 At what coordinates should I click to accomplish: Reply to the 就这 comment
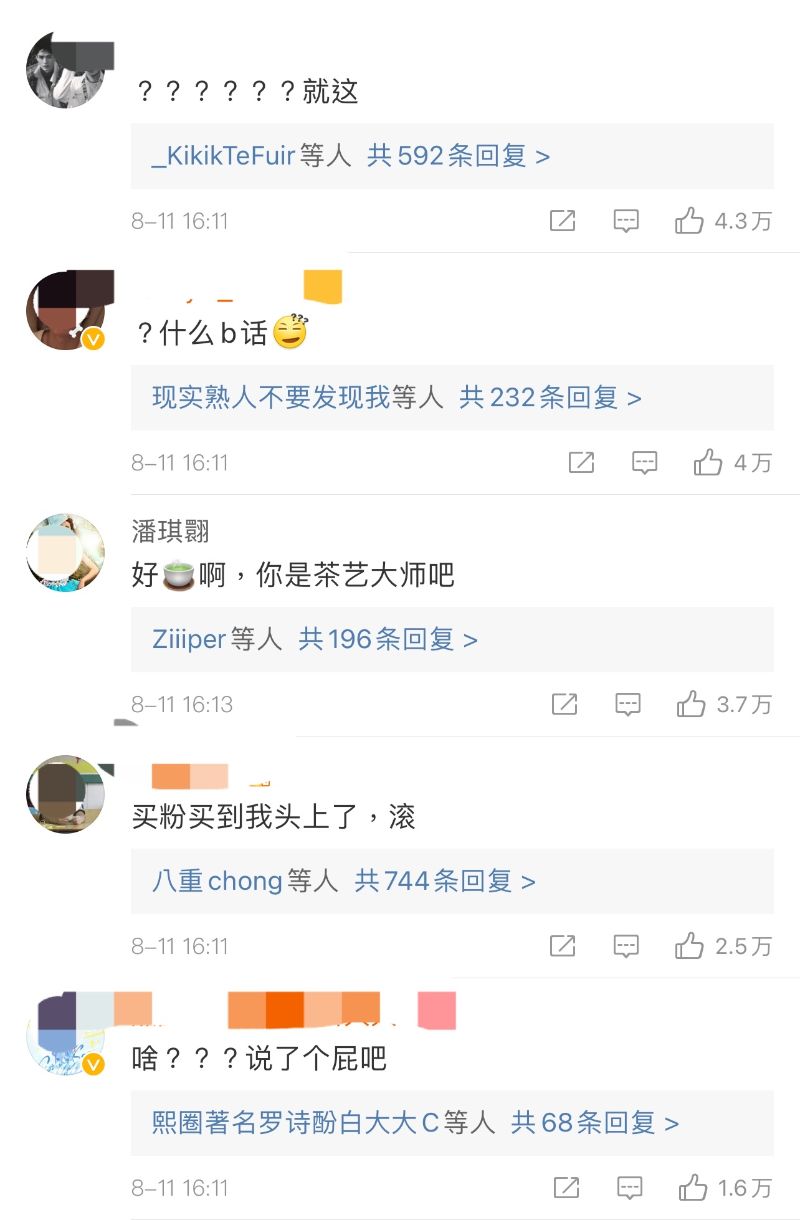[x=626, y=221]
